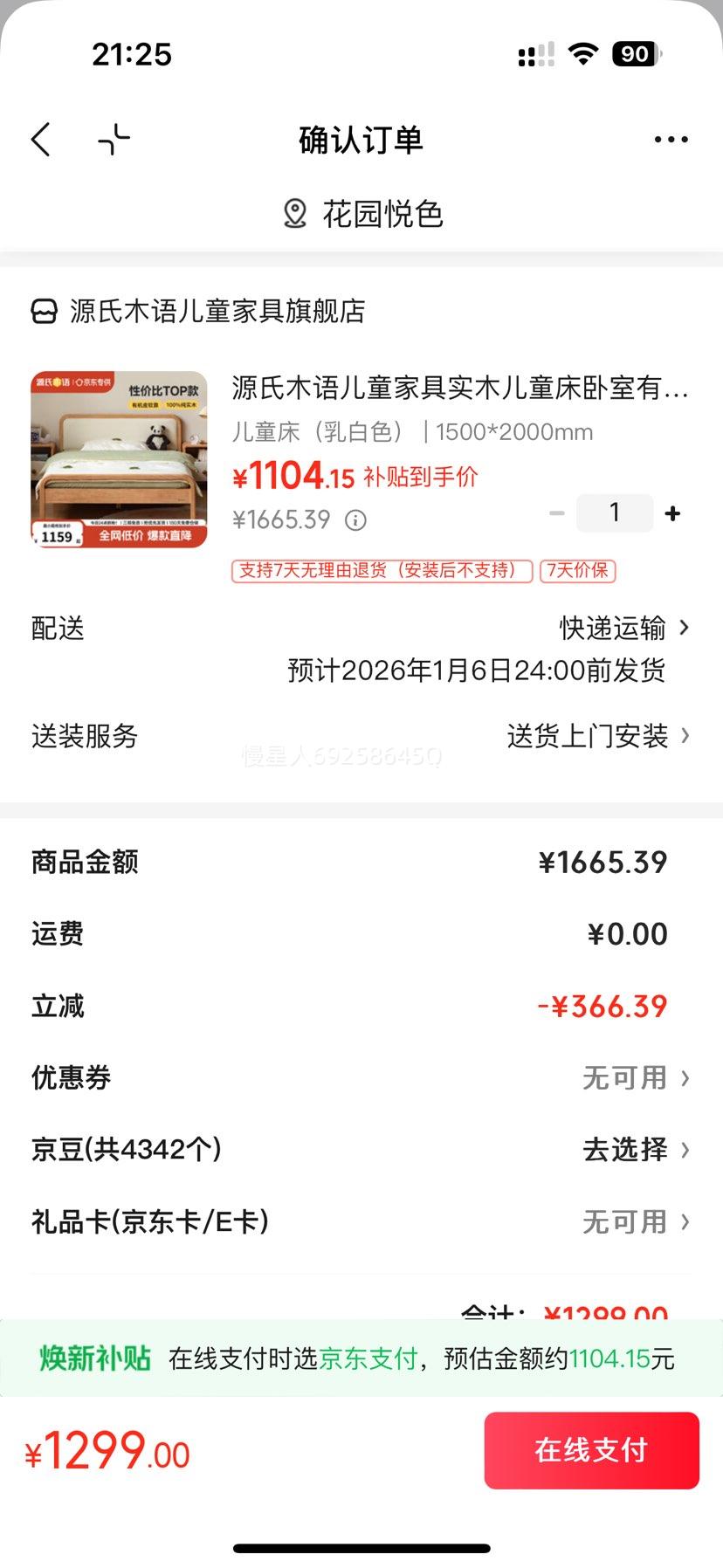Decrease quantity with the minus stepper
This screenshot has height=1568, width=723.
pos(556,513)
